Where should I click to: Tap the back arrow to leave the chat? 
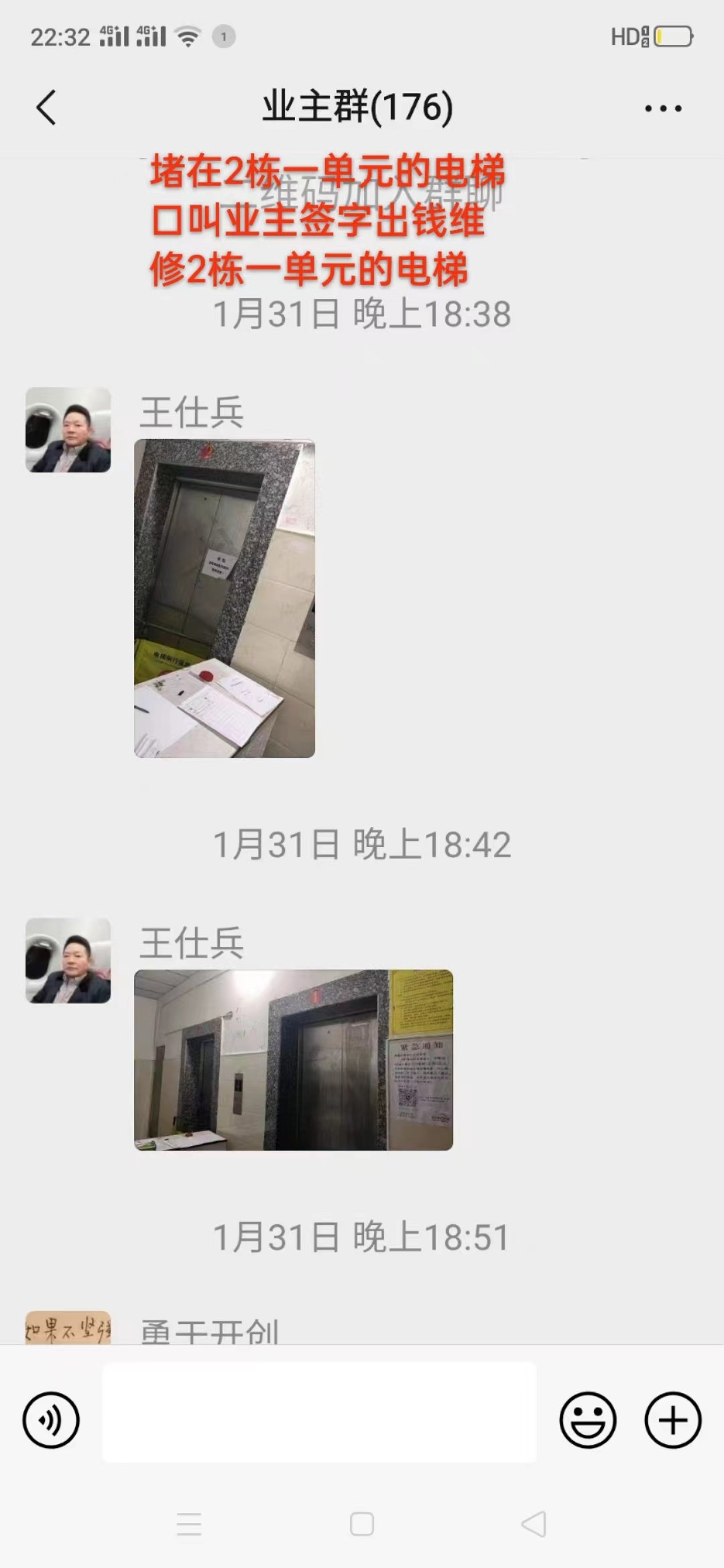point(45,107)
